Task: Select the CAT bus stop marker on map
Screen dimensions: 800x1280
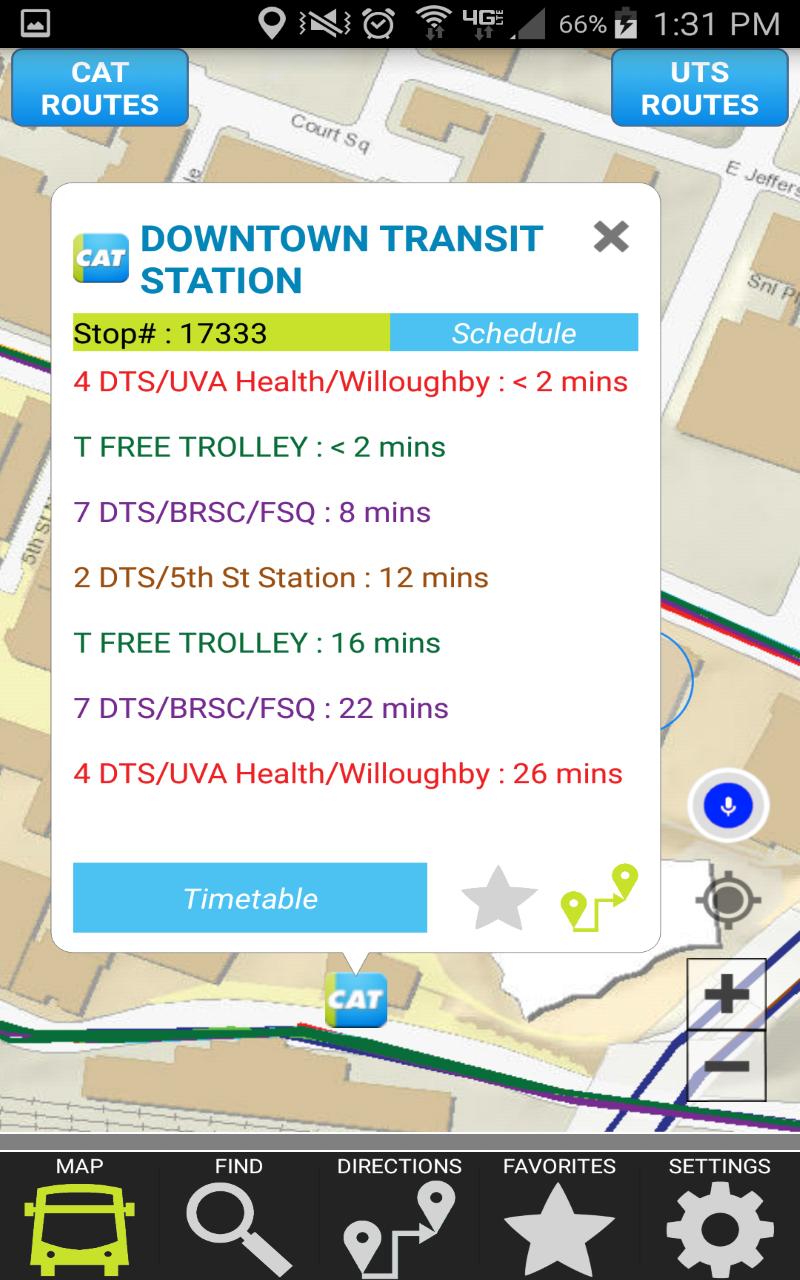Action: [x=356, y=998]
